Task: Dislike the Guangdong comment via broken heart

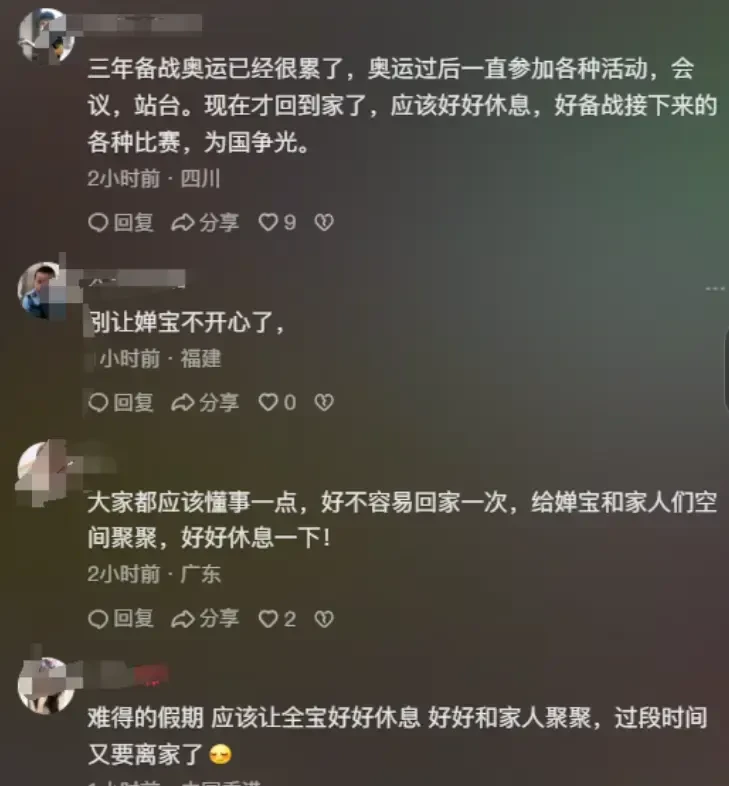Action: (323, 619)
